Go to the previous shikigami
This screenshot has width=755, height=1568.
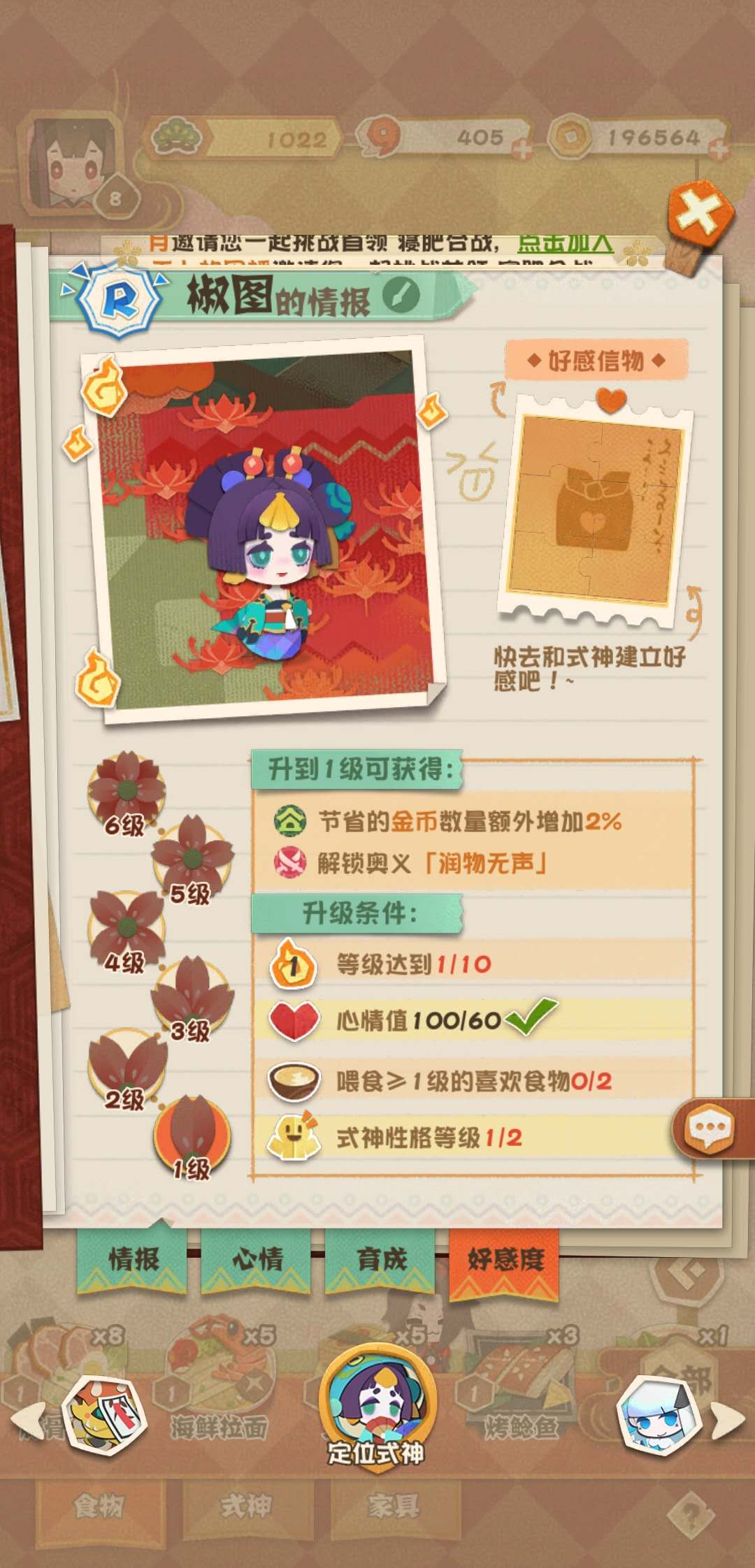pos(105,1416)
